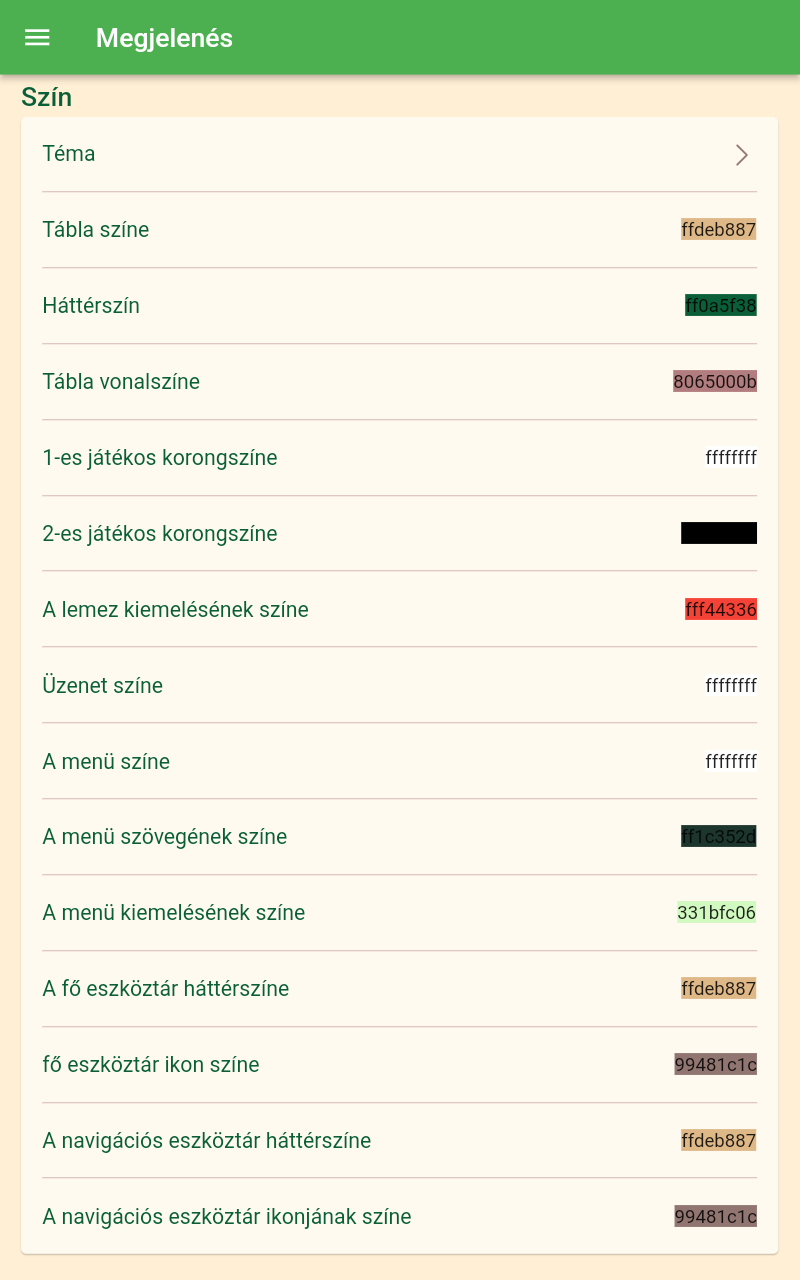Tap the 331bfc06 menu highlight swatch
Screen dimensions: 800x1280
point(717,913)
